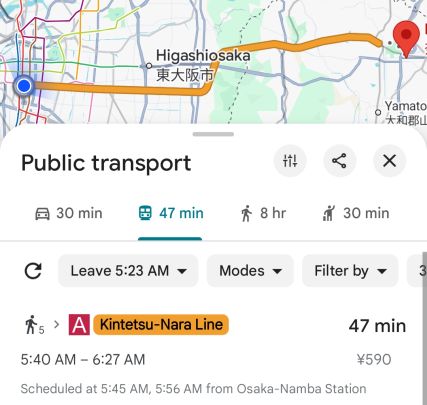427x405 pixels.
Task: Expand the Modes dropdown
Action: (x=250, y=271)
